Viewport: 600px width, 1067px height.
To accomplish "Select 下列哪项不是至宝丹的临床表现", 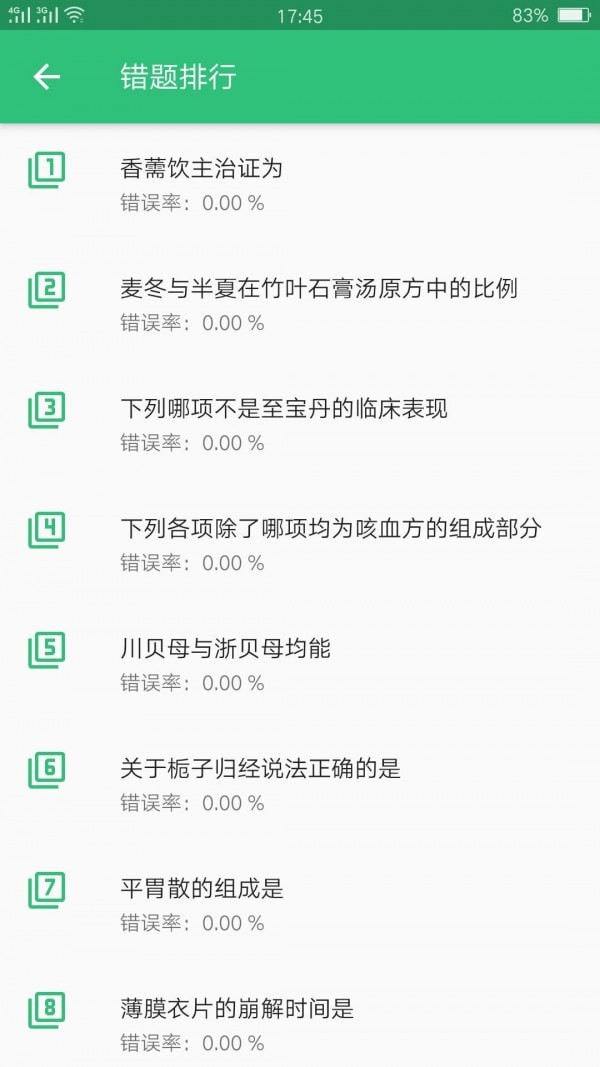I will click(x=283, y=409).
